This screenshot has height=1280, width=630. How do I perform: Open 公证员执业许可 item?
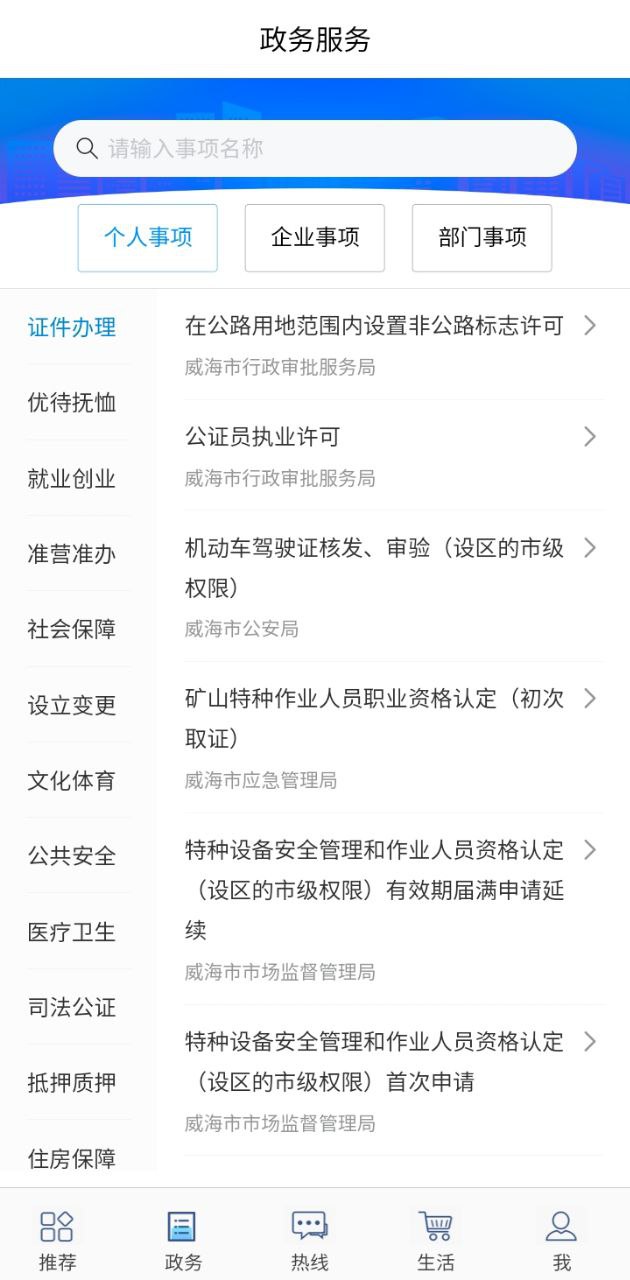(390, 455)
